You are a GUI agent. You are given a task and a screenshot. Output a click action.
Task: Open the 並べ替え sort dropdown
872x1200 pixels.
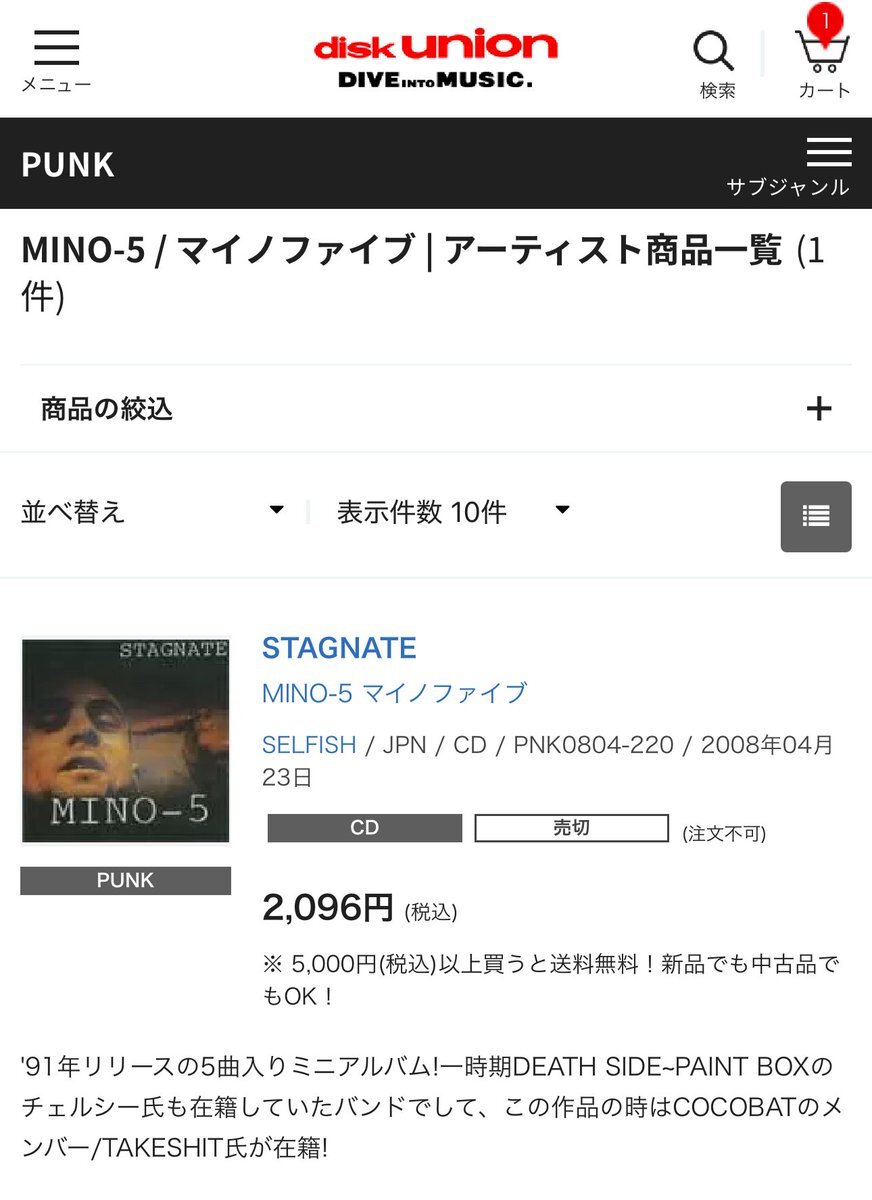(x=153, y=511)
